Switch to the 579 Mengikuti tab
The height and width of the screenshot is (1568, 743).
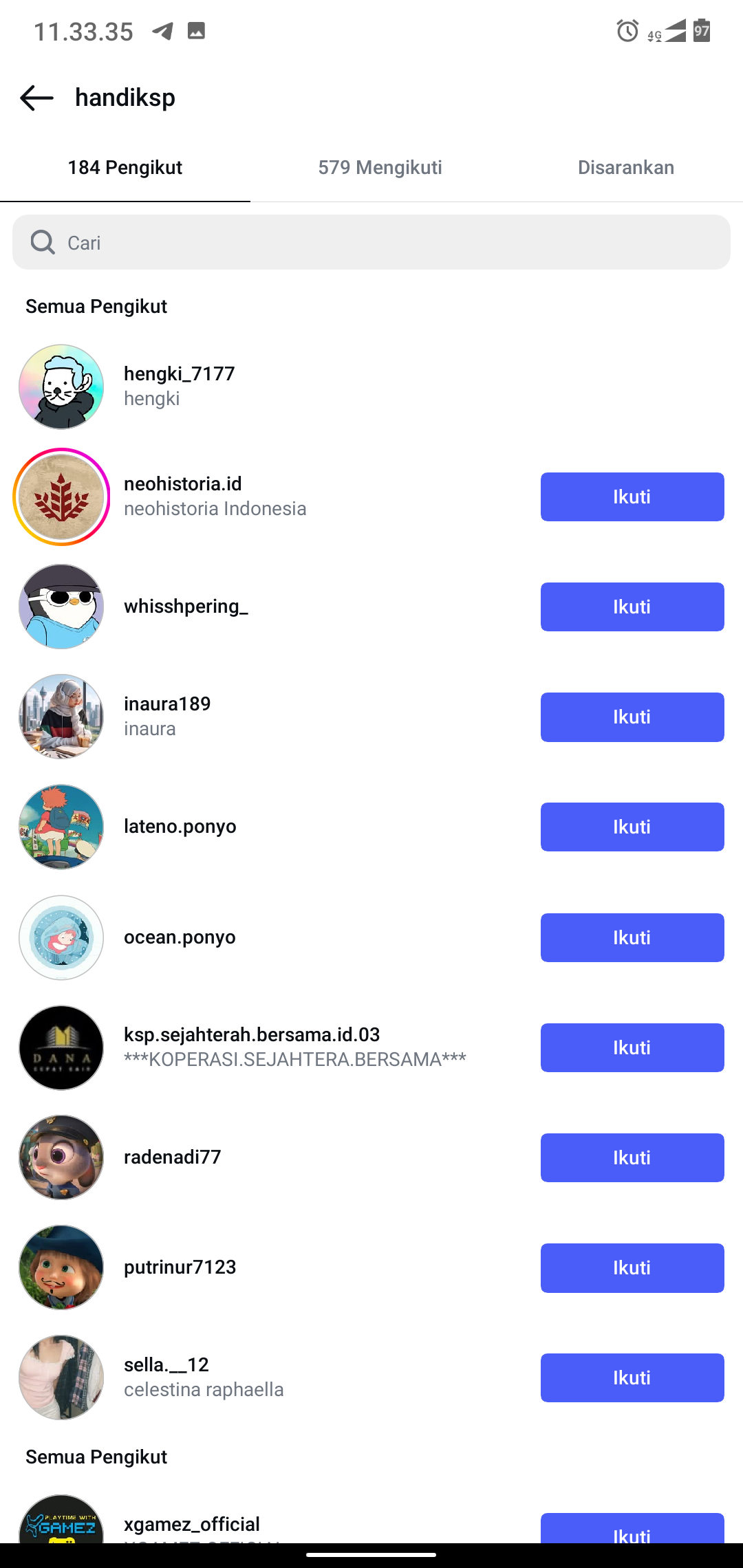[x=380, y=168]
